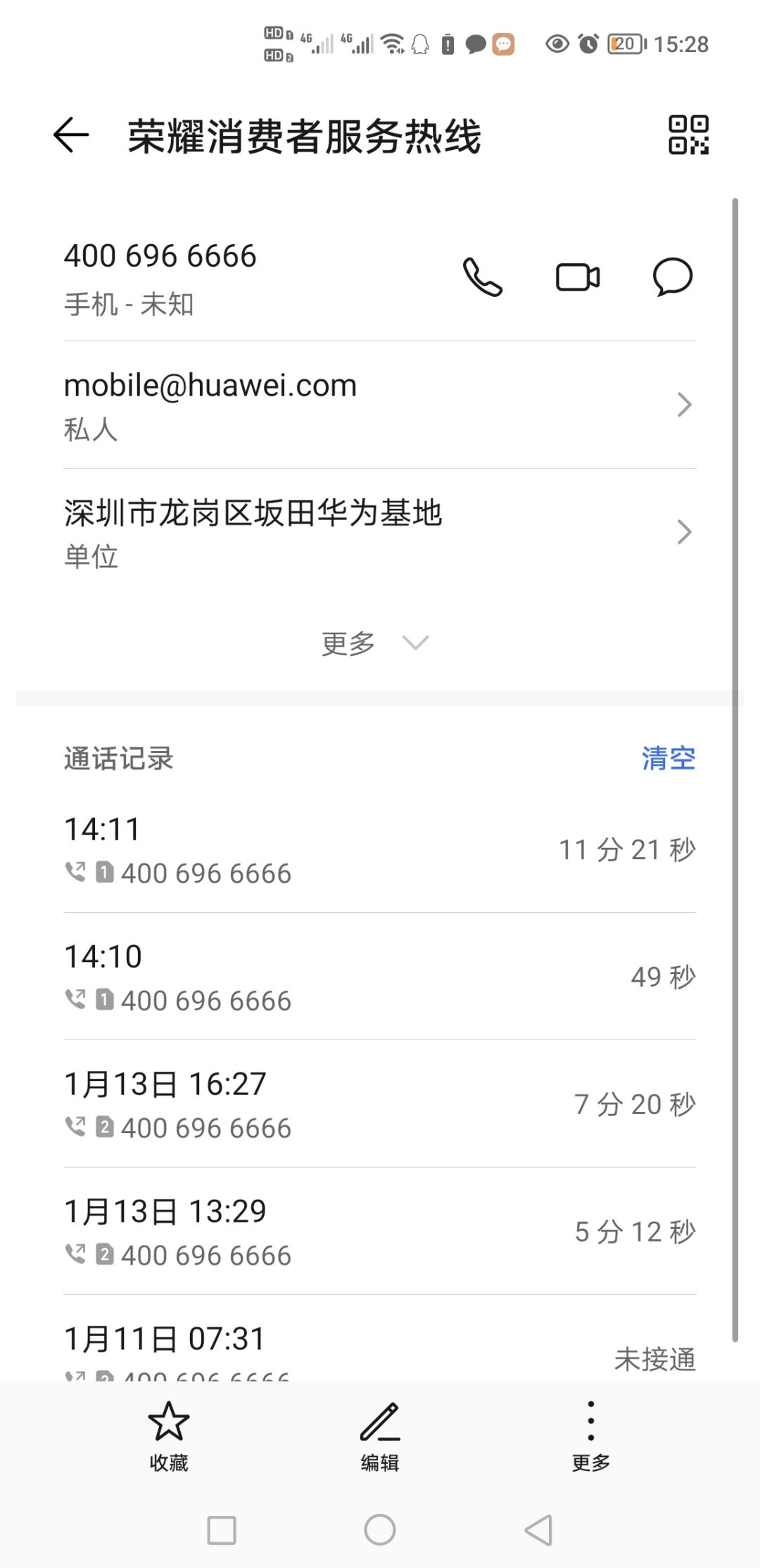The width and height of the screenshot is (760, 1568).
Task: Open the 14:11 call record
Action: (x=380, y=849)
